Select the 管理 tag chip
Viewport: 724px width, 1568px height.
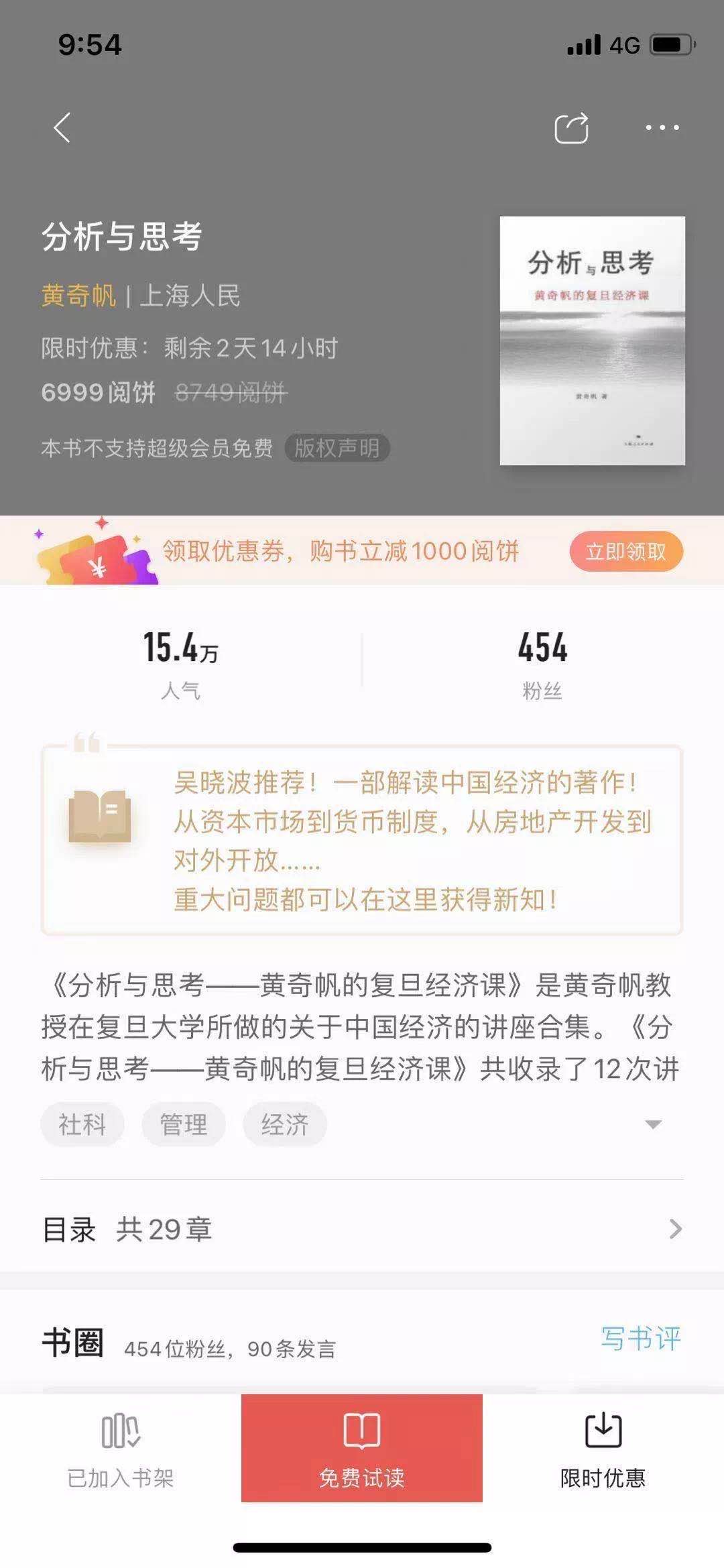[183, 1124]
